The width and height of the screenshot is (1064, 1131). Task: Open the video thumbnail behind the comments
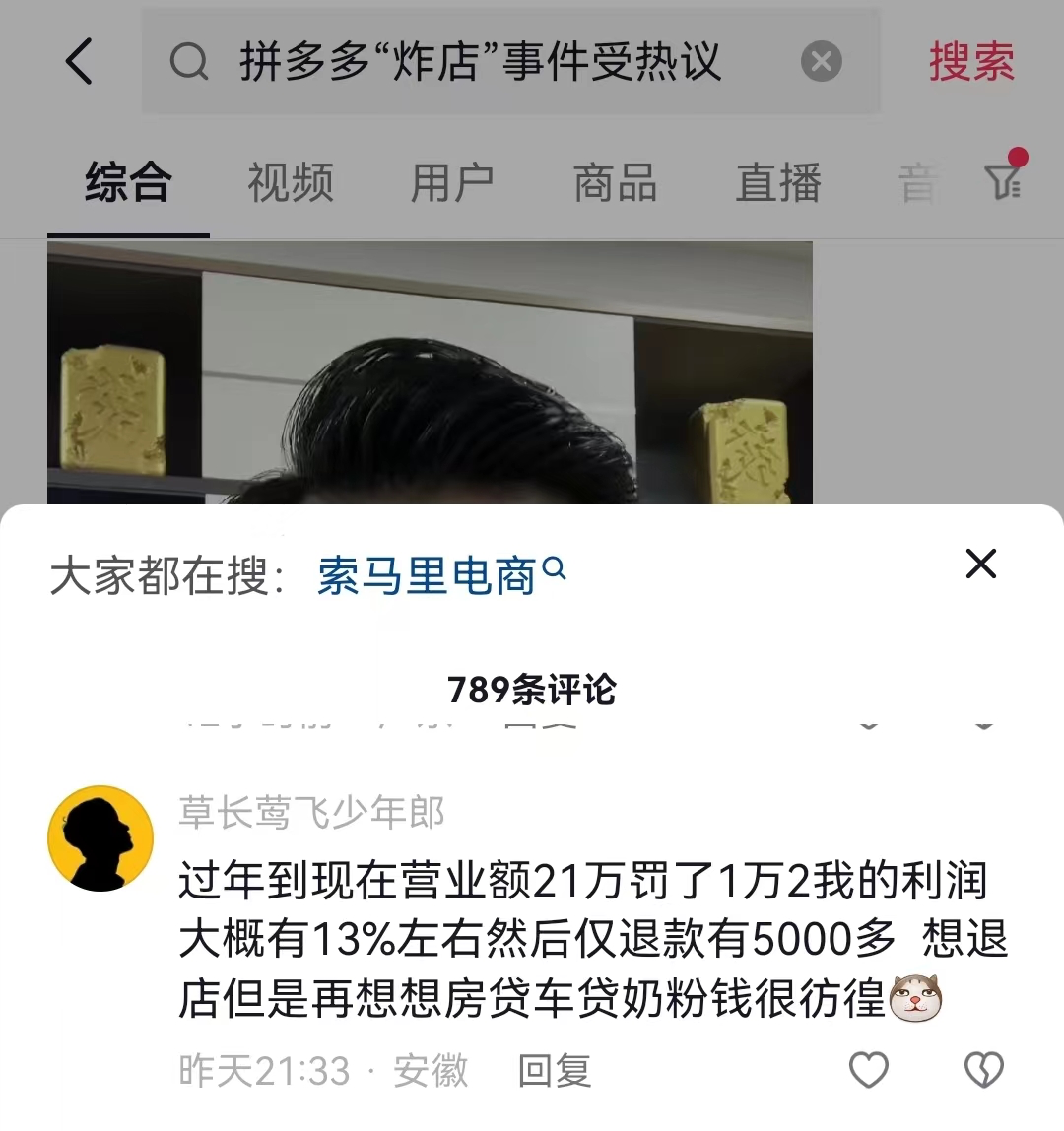click(430, 374)
